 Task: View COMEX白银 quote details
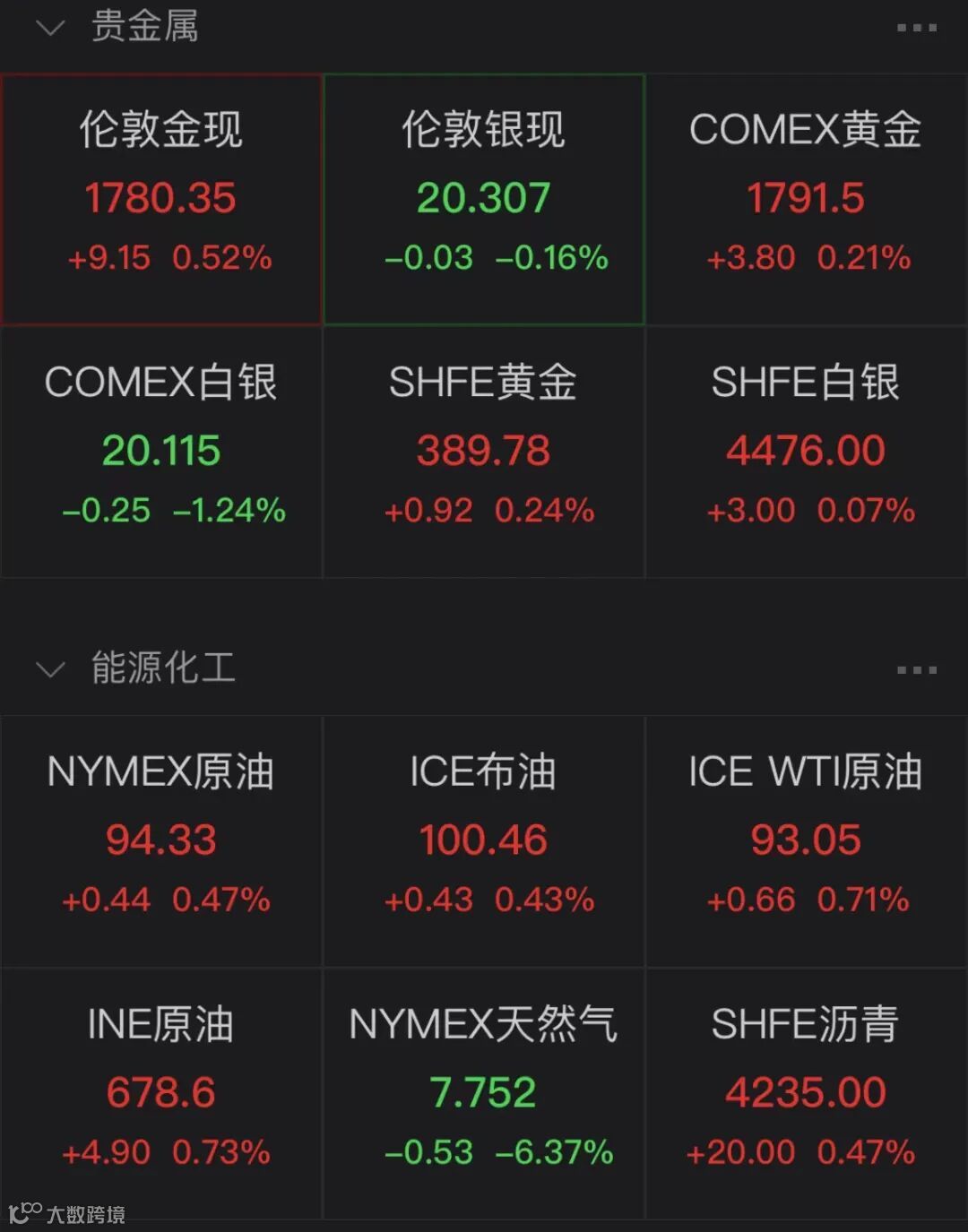tap(161, 452)
